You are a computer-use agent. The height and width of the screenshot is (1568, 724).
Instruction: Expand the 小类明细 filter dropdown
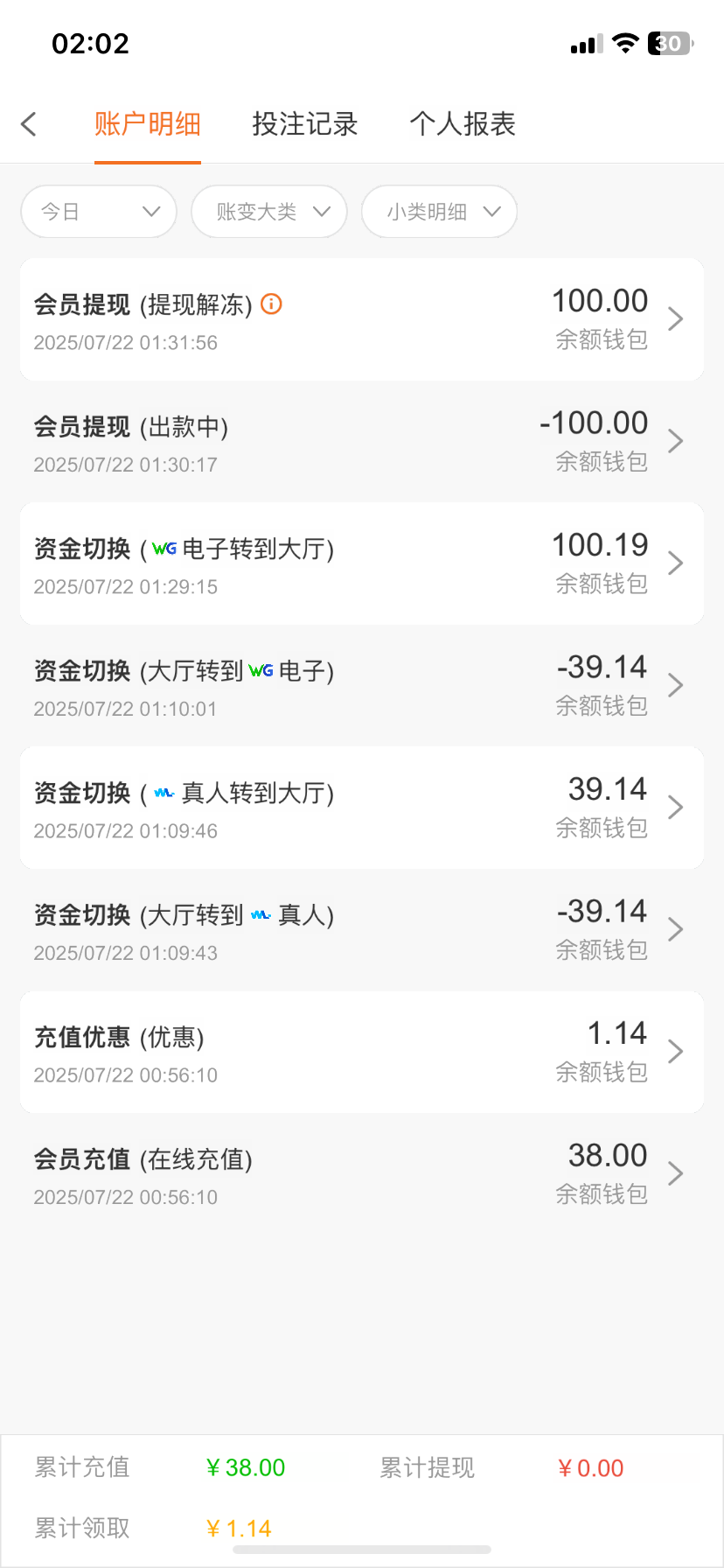pos(440,212)
